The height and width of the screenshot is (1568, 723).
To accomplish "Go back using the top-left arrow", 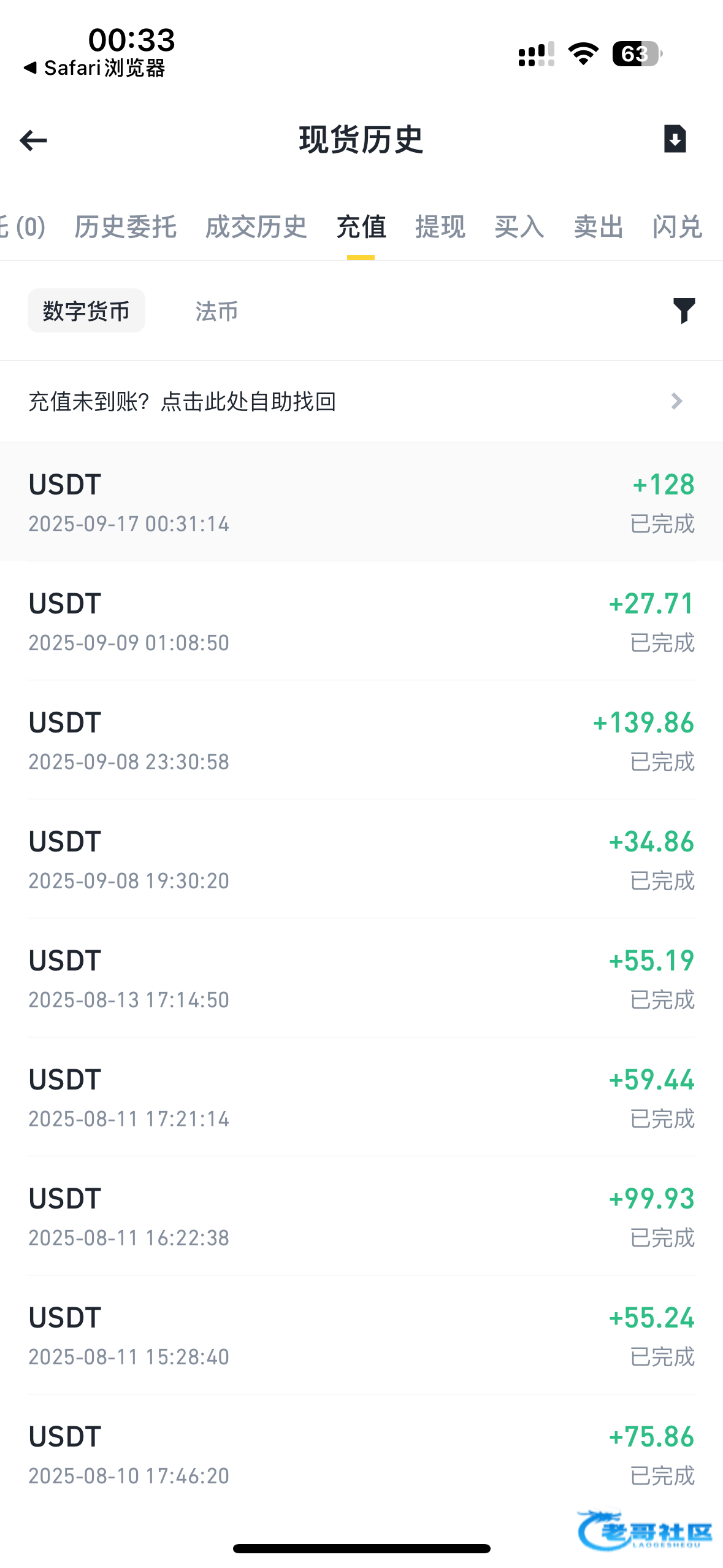I will 34,140.
